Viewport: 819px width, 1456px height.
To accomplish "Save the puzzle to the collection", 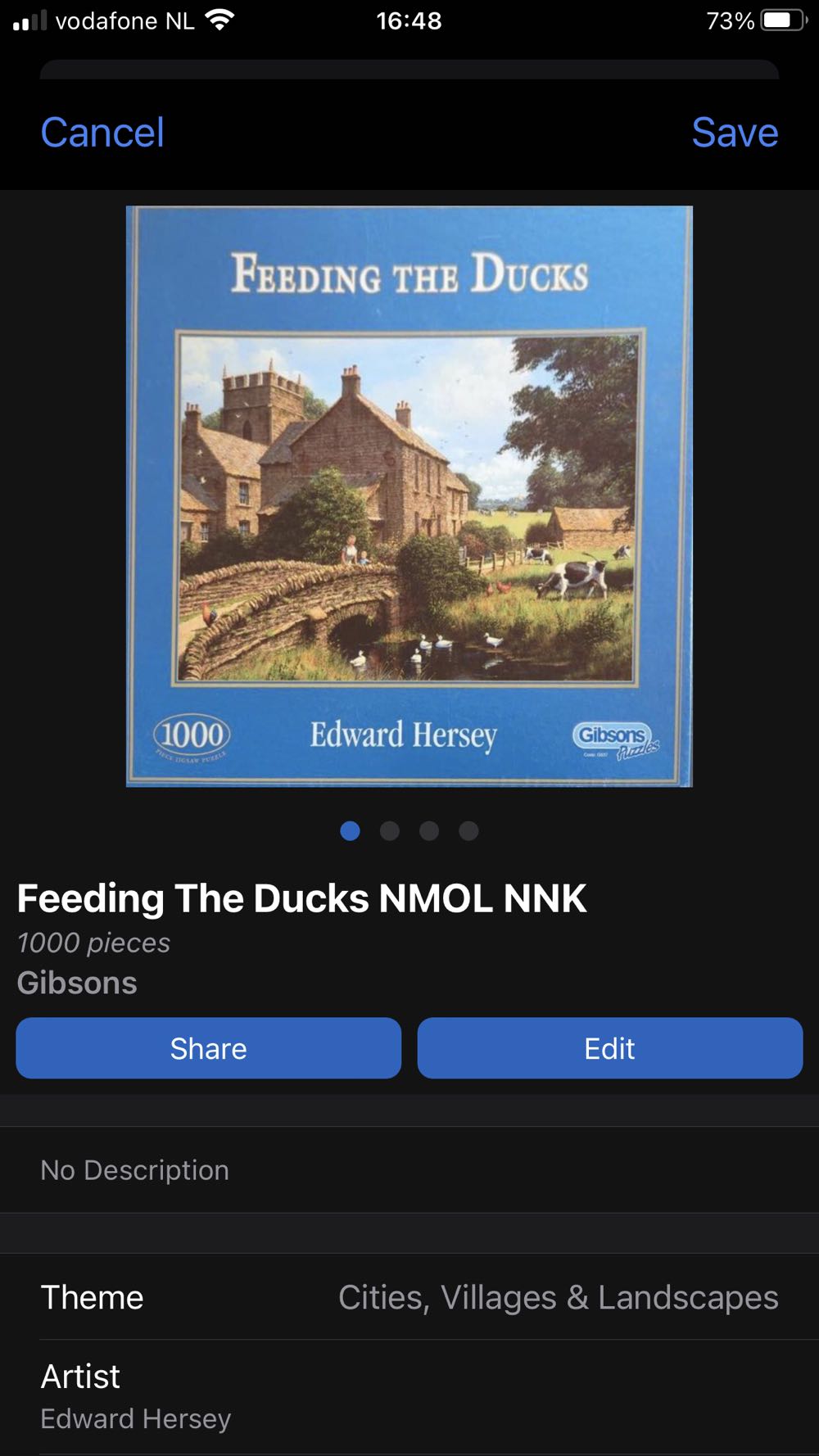I will [734, 133].
